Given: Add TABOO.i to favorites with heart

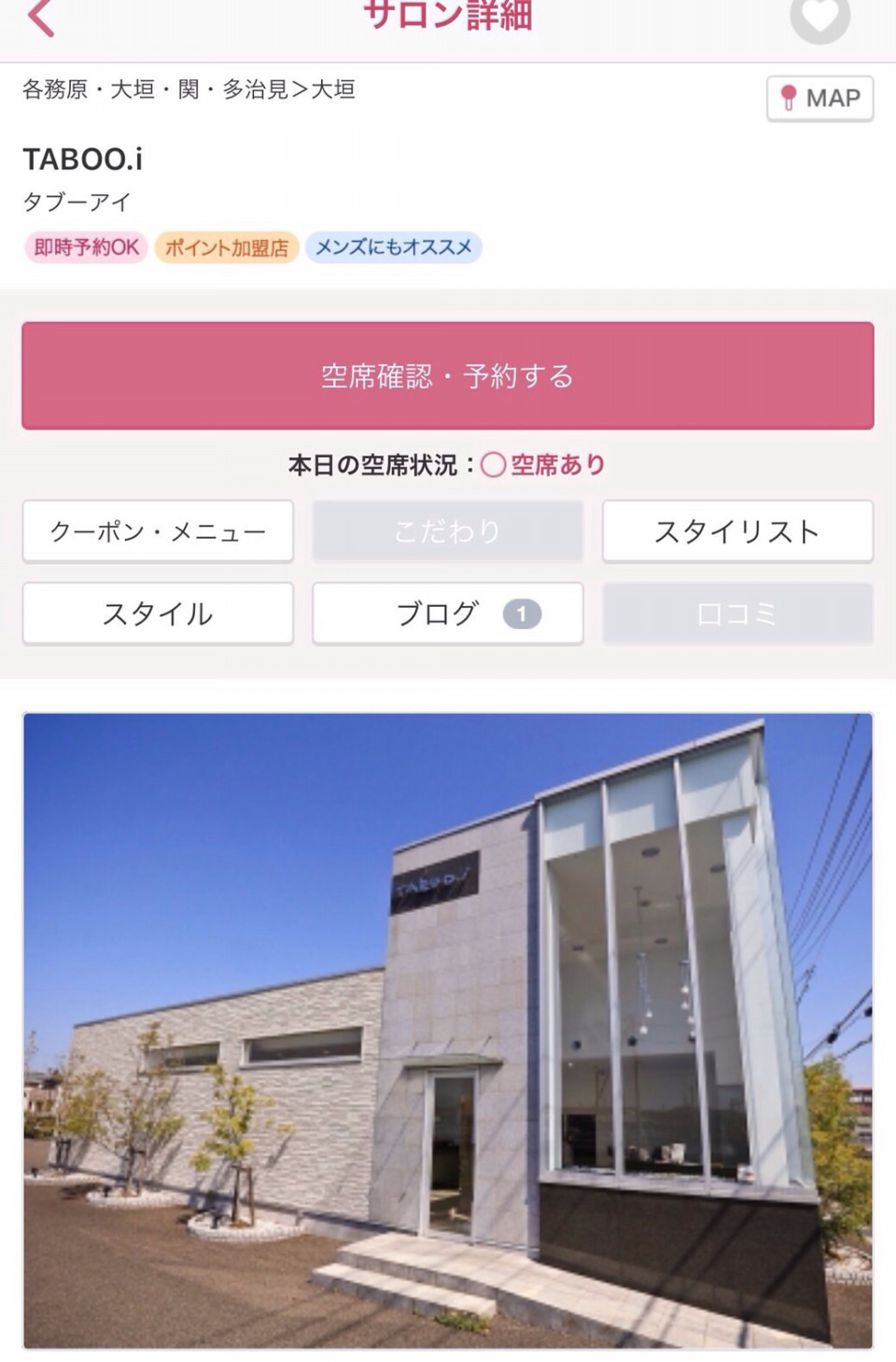Looking at the screenshot, I should tap(819, 17).
